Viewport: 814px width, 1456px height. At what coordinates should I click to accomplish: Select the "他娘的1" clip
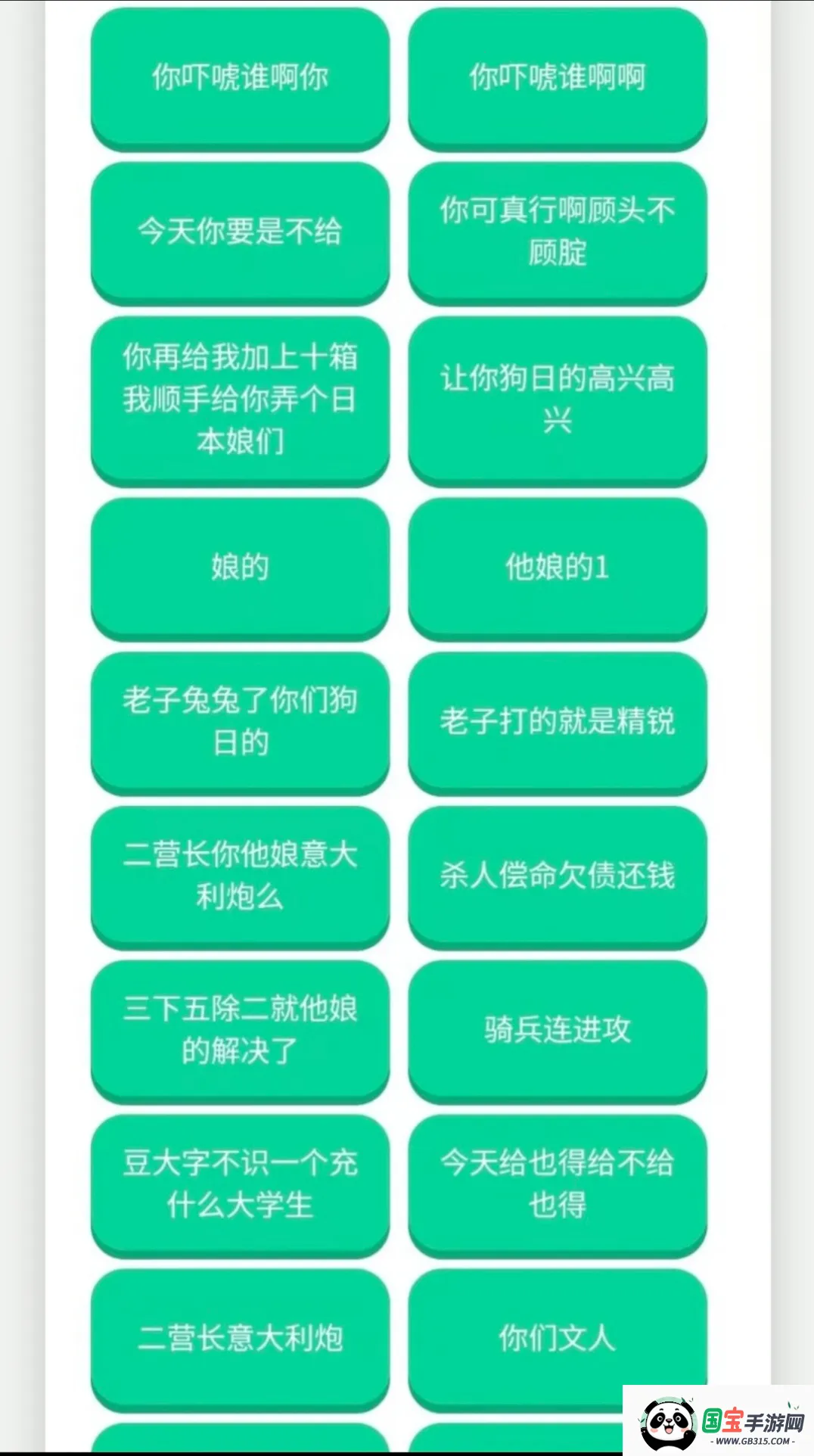pos(558,568)
